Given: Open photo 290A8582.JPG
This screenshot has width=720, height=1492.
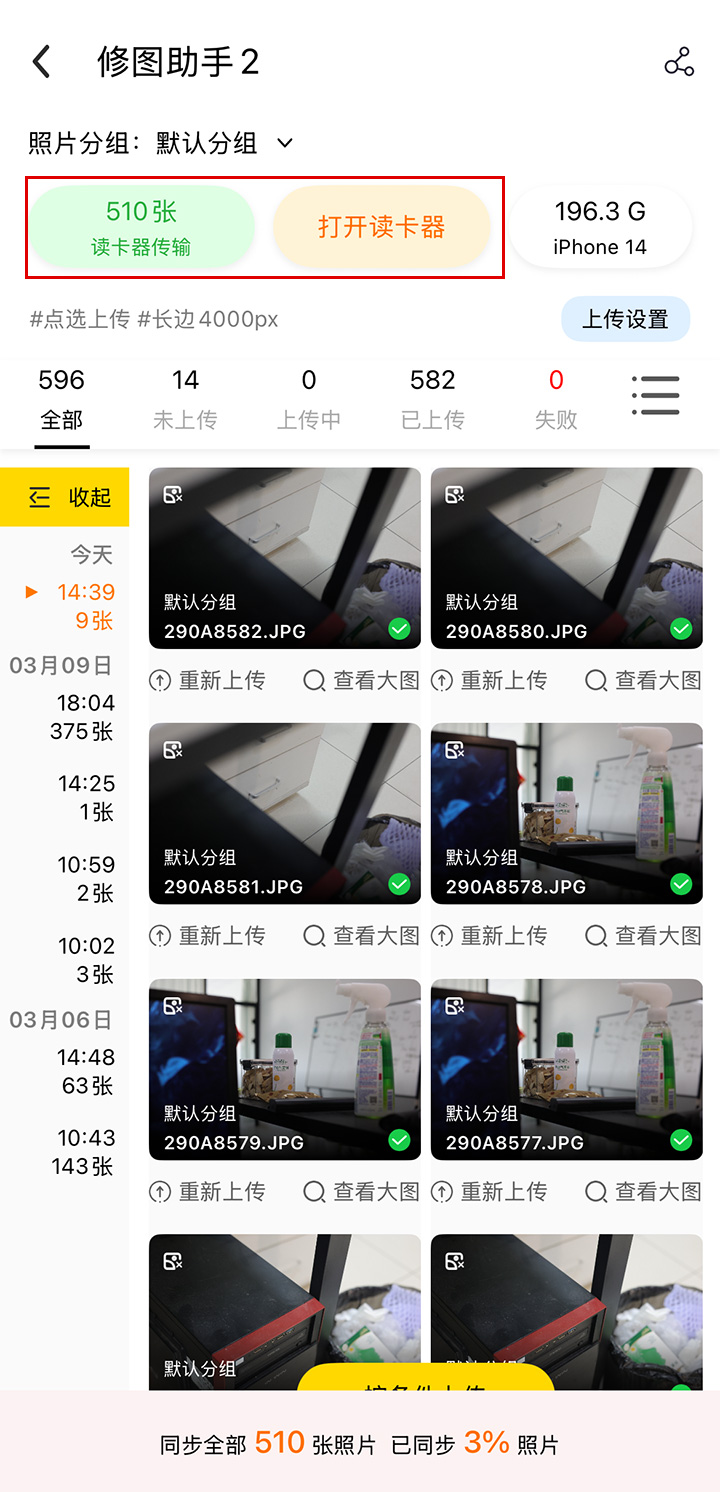Looking at the screenshot, I should coord(285,558).
